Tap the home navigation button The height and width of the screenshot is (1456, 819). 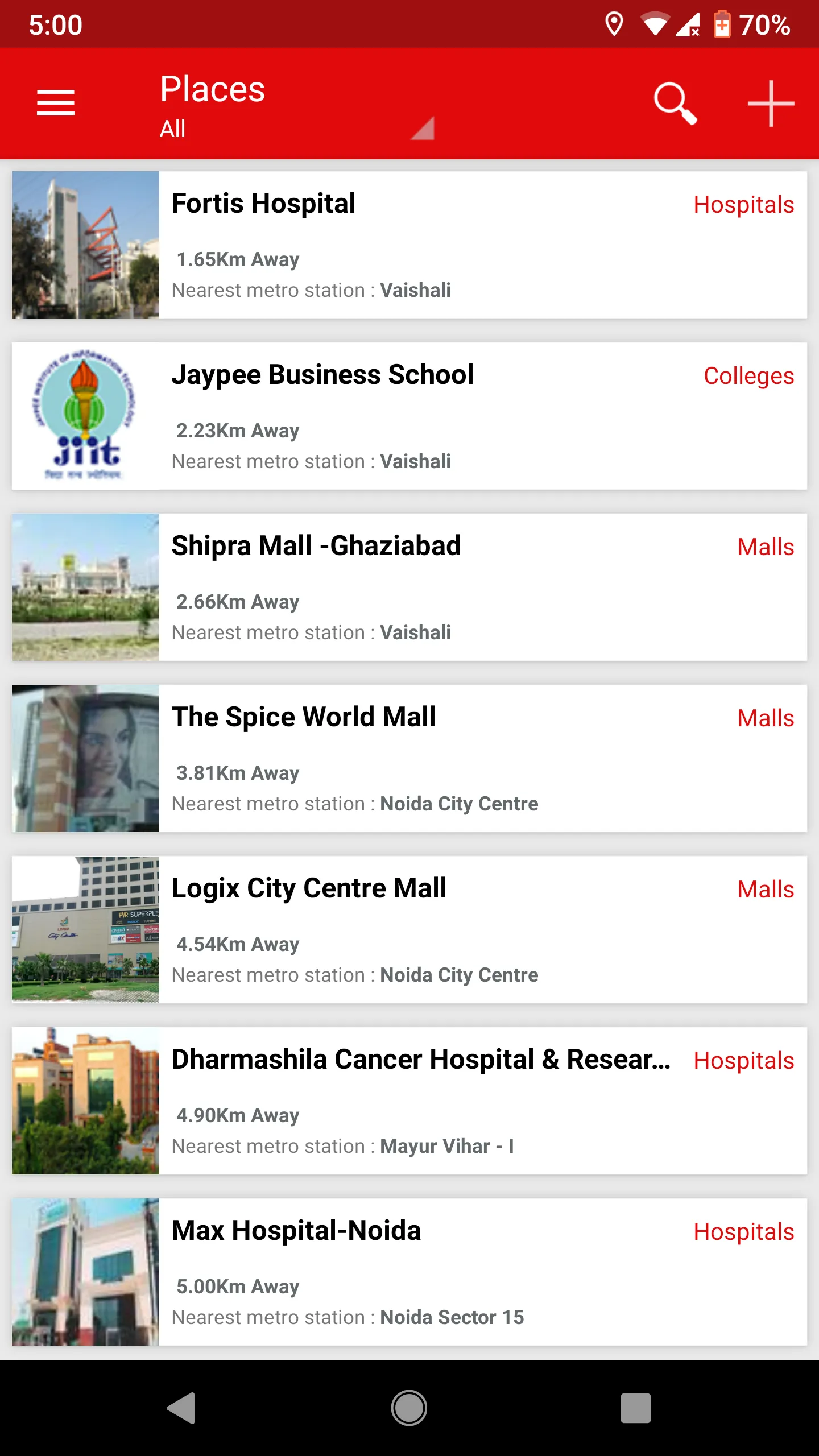pos(408,1407)
